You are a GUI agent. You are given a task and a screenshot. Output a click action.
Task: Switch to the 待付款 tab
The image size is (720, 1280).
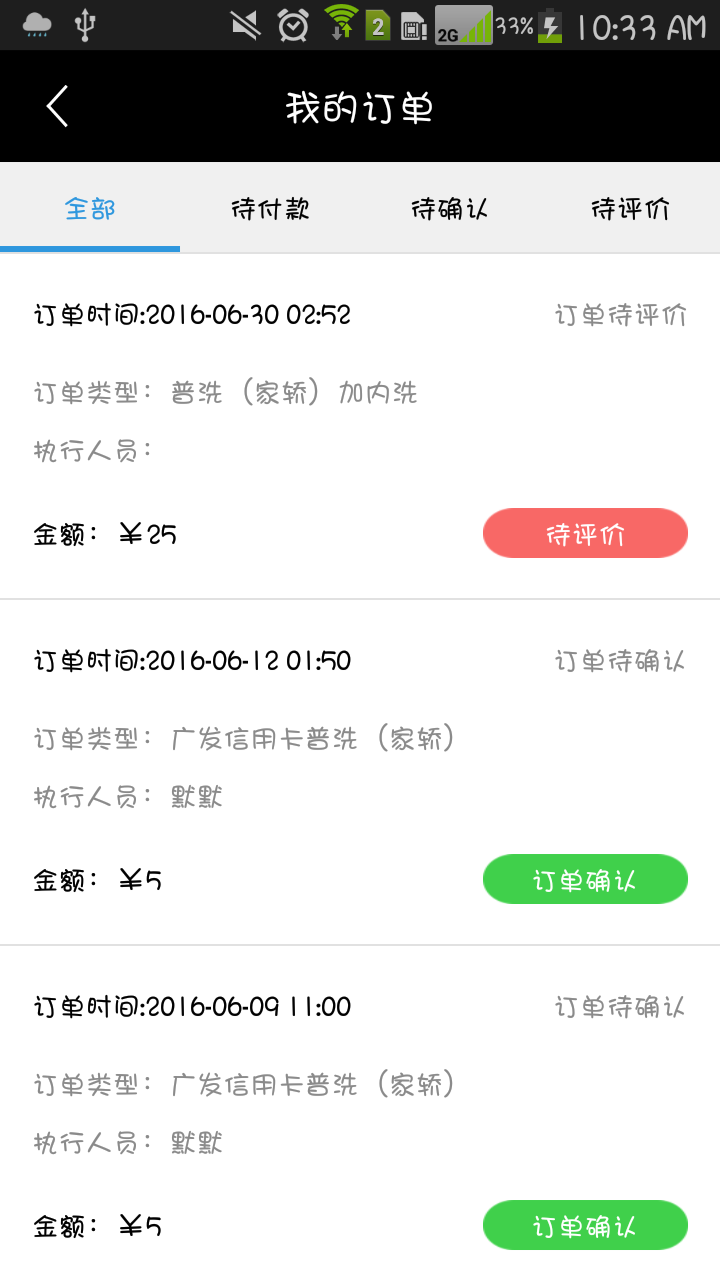pos(270,209)
